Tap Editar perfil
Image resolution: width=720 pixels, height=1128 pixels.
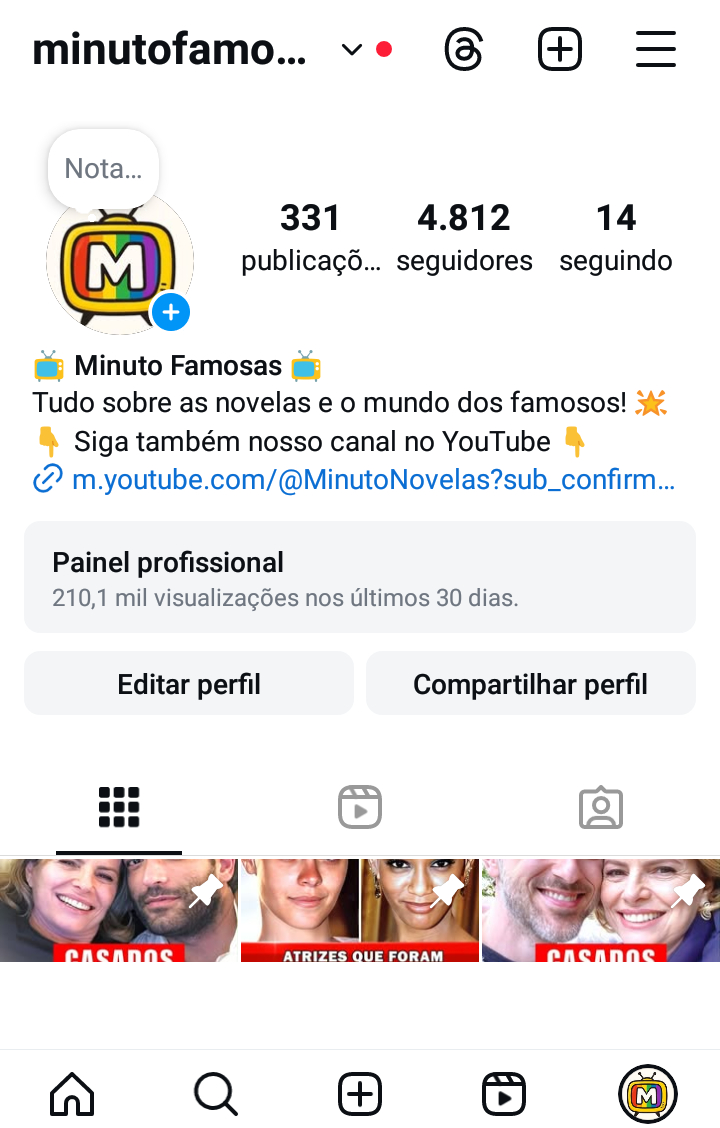click(189, 684)
